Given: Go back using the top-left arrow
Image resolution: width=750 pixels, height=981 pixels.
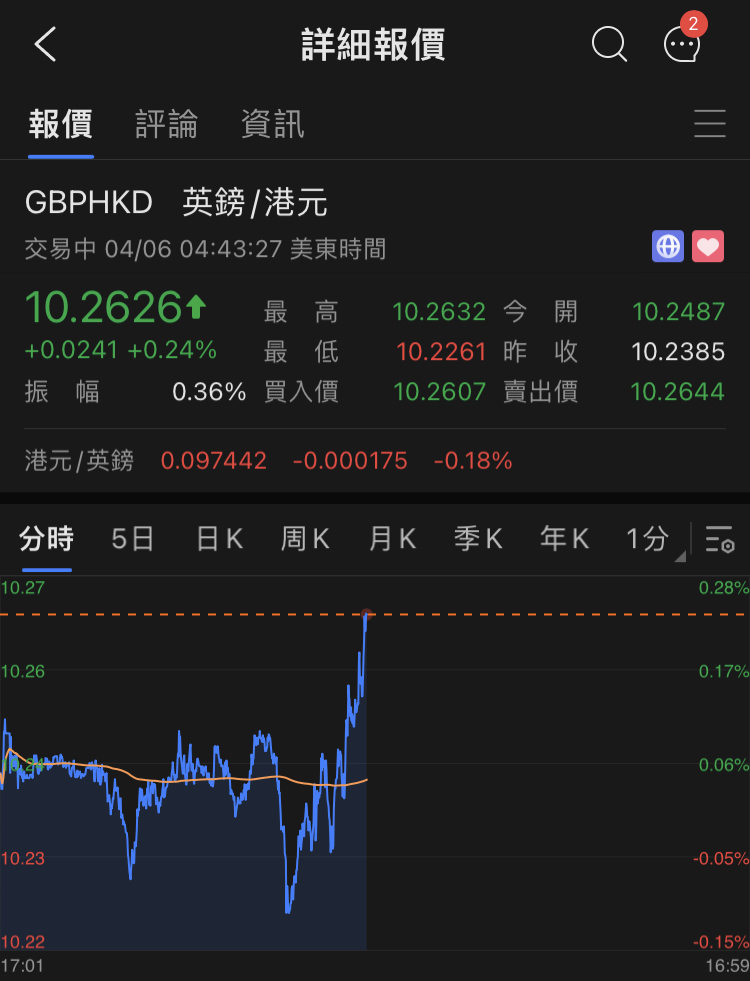Looking at the screenshot, I should pyautogui.click(x=45, y=45).
